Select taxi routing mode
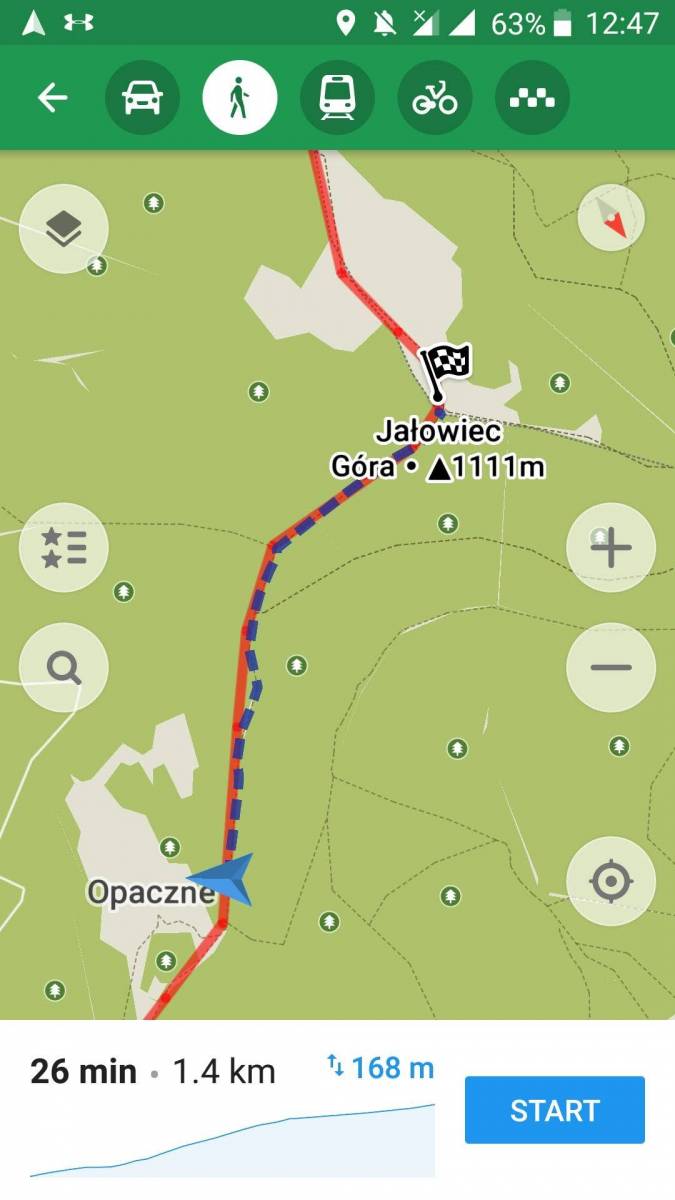This screenshot has width=675, height=1200. coord(532,98)
